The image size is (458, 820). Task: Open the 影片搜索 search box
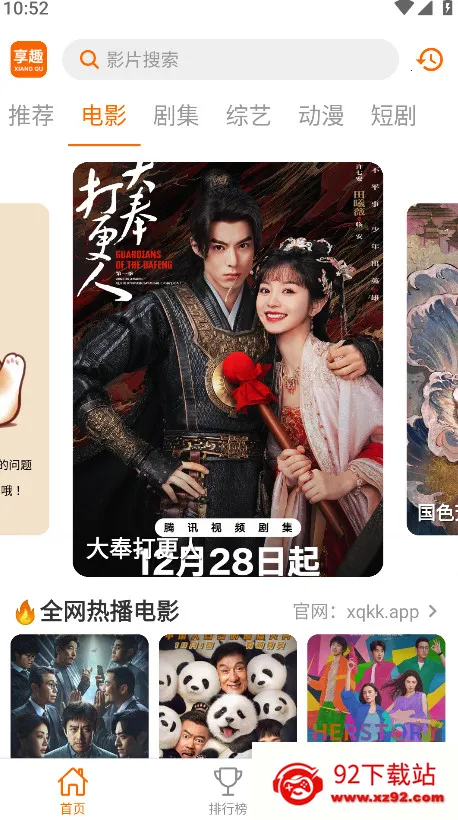(x=230, y=60)
